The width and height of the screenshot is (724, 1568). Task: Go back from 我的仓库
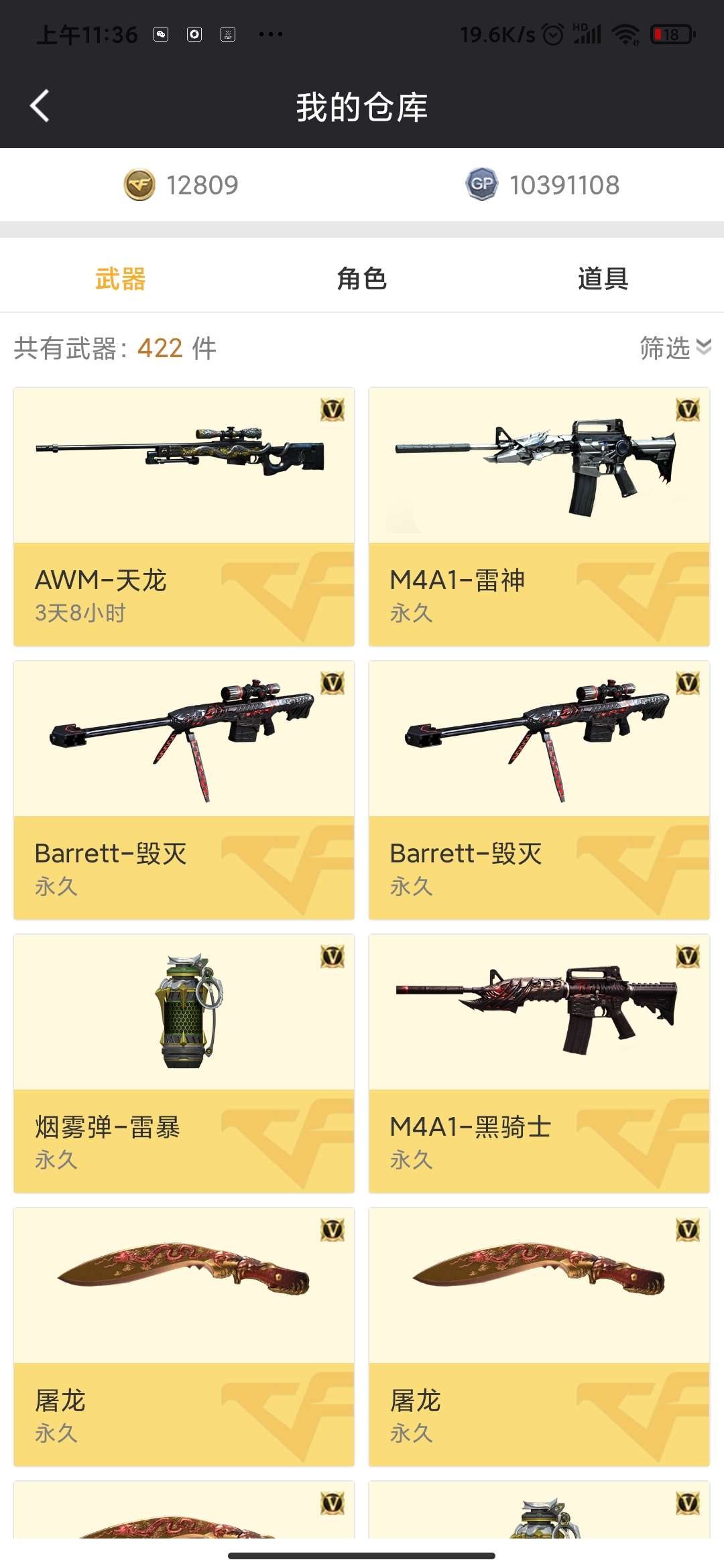[x=40, y=106]
